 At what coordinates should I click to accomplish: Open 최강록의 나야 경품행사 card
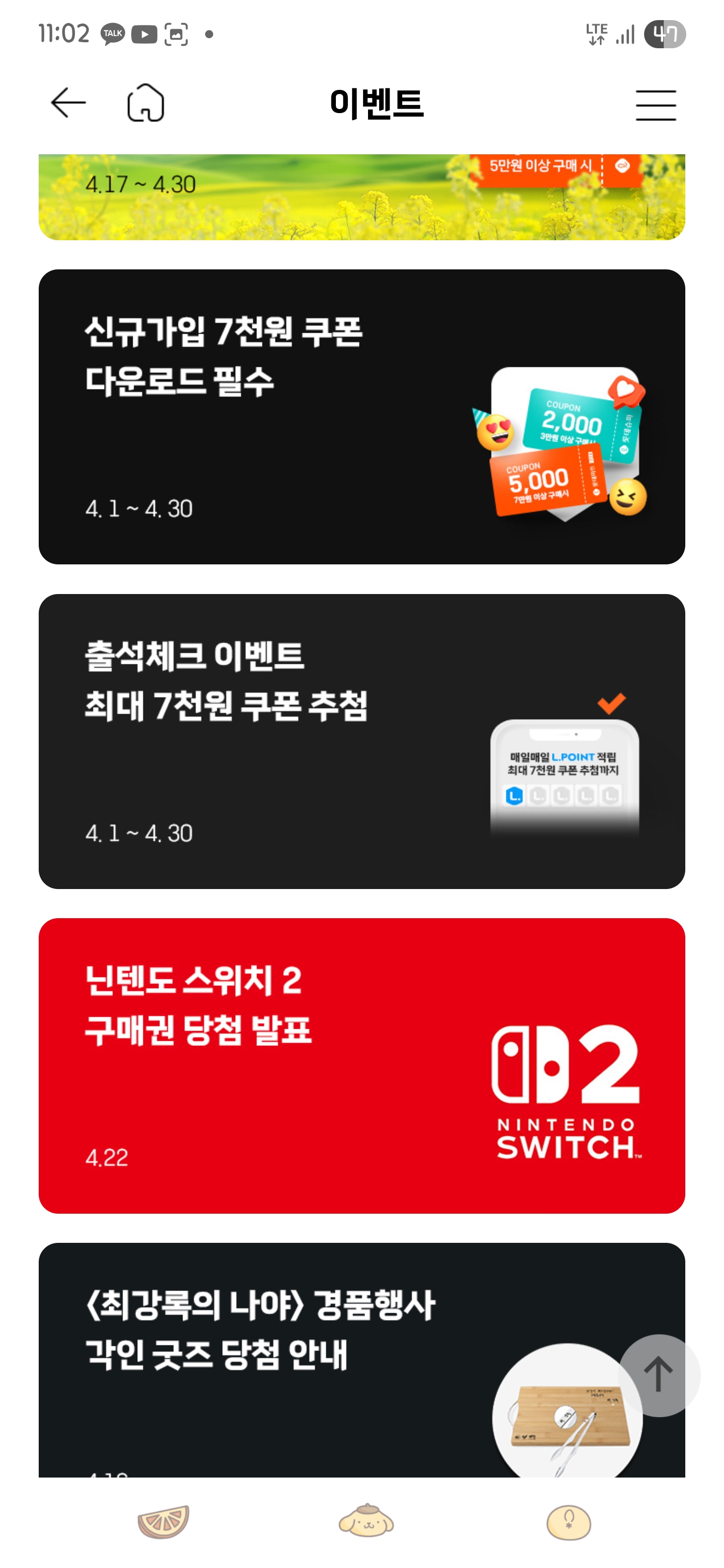[x=305, y=1363]
